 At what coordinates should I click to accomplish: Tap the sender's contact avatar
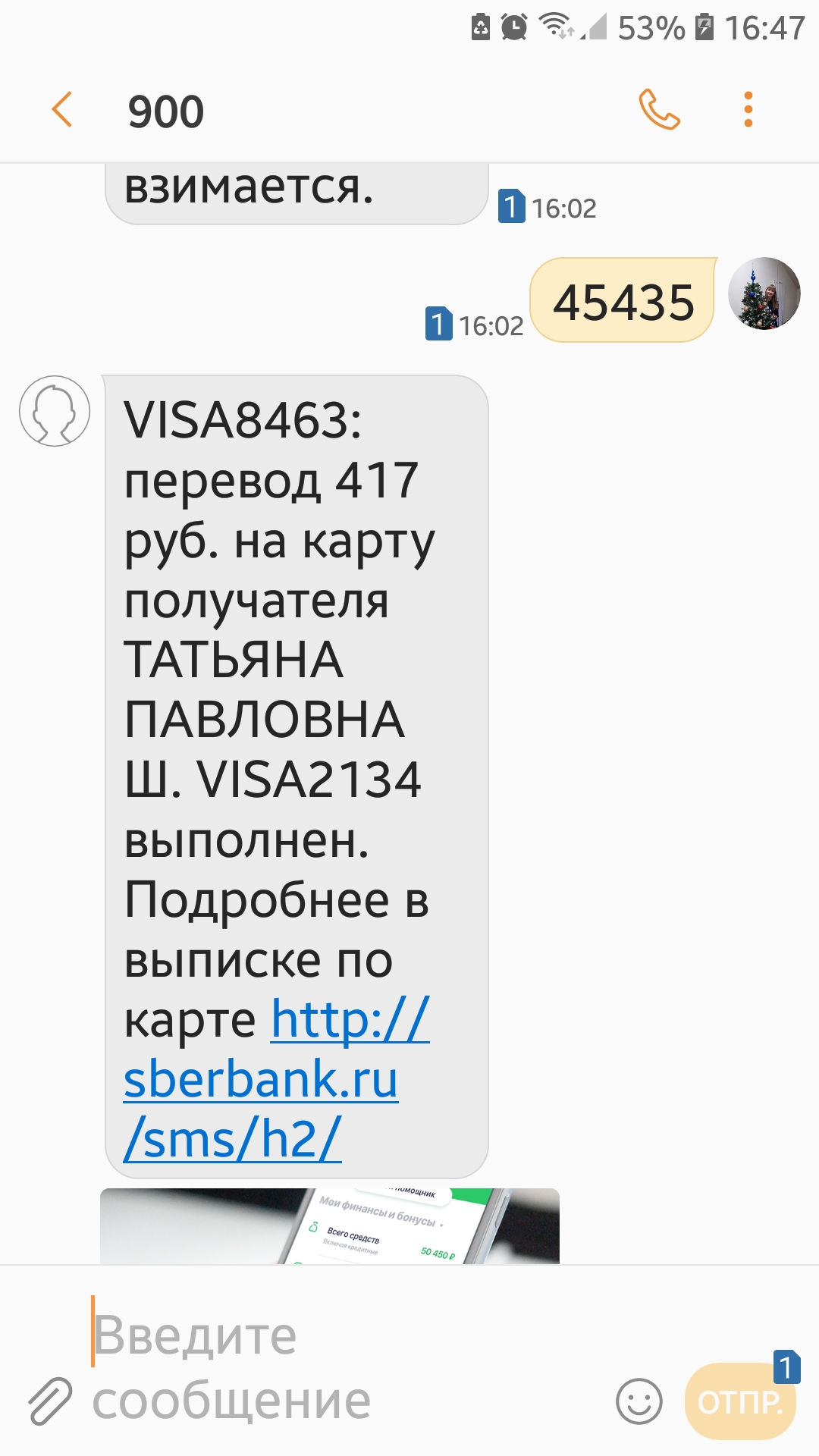coord(55,411)
